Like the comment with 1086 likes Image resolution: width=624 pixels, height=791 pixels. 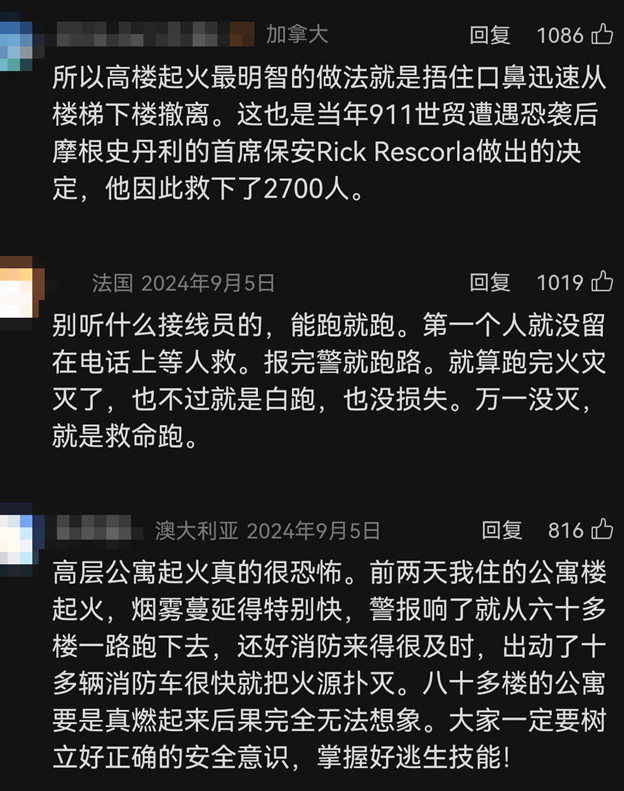[602, 35]
